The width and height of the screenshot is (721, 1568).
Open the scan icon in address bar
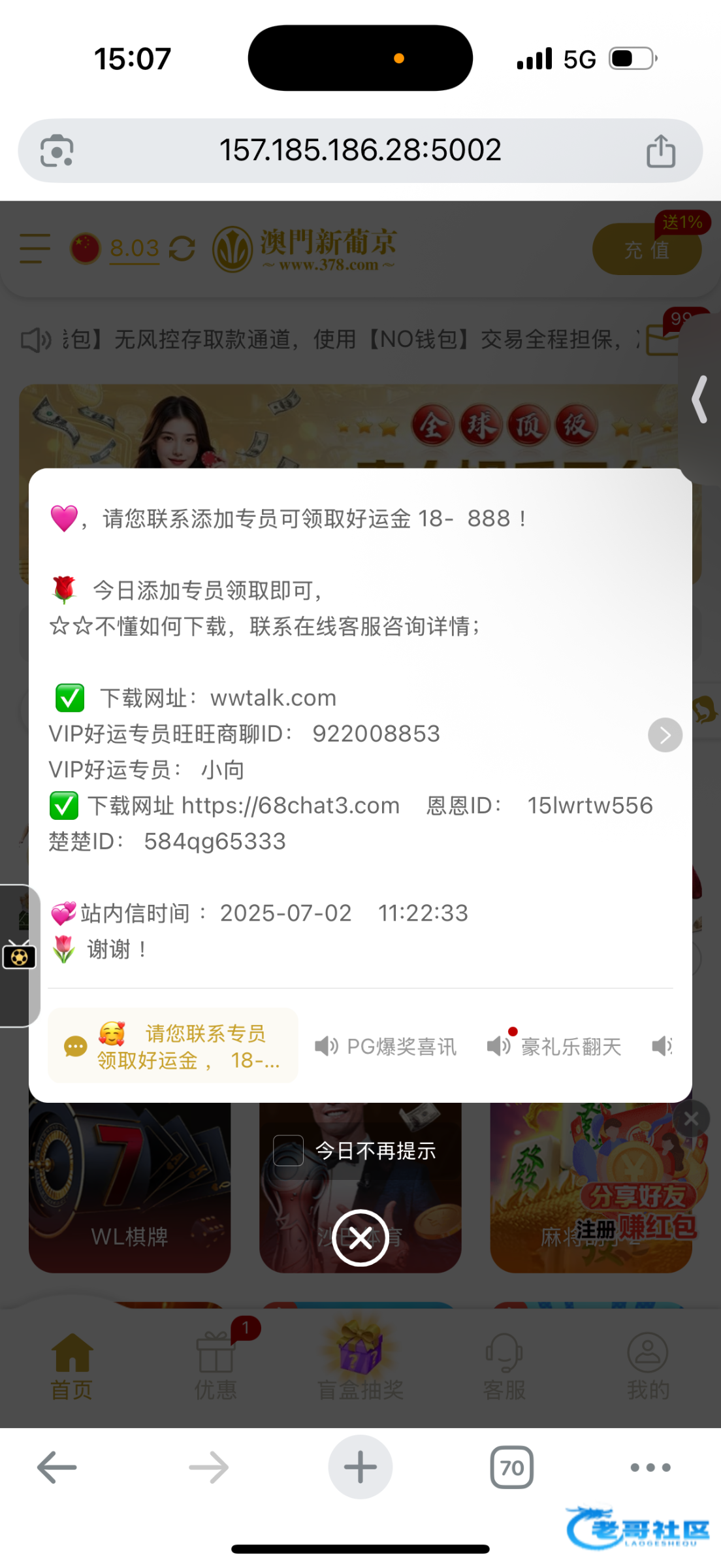[x=57, y=151]
